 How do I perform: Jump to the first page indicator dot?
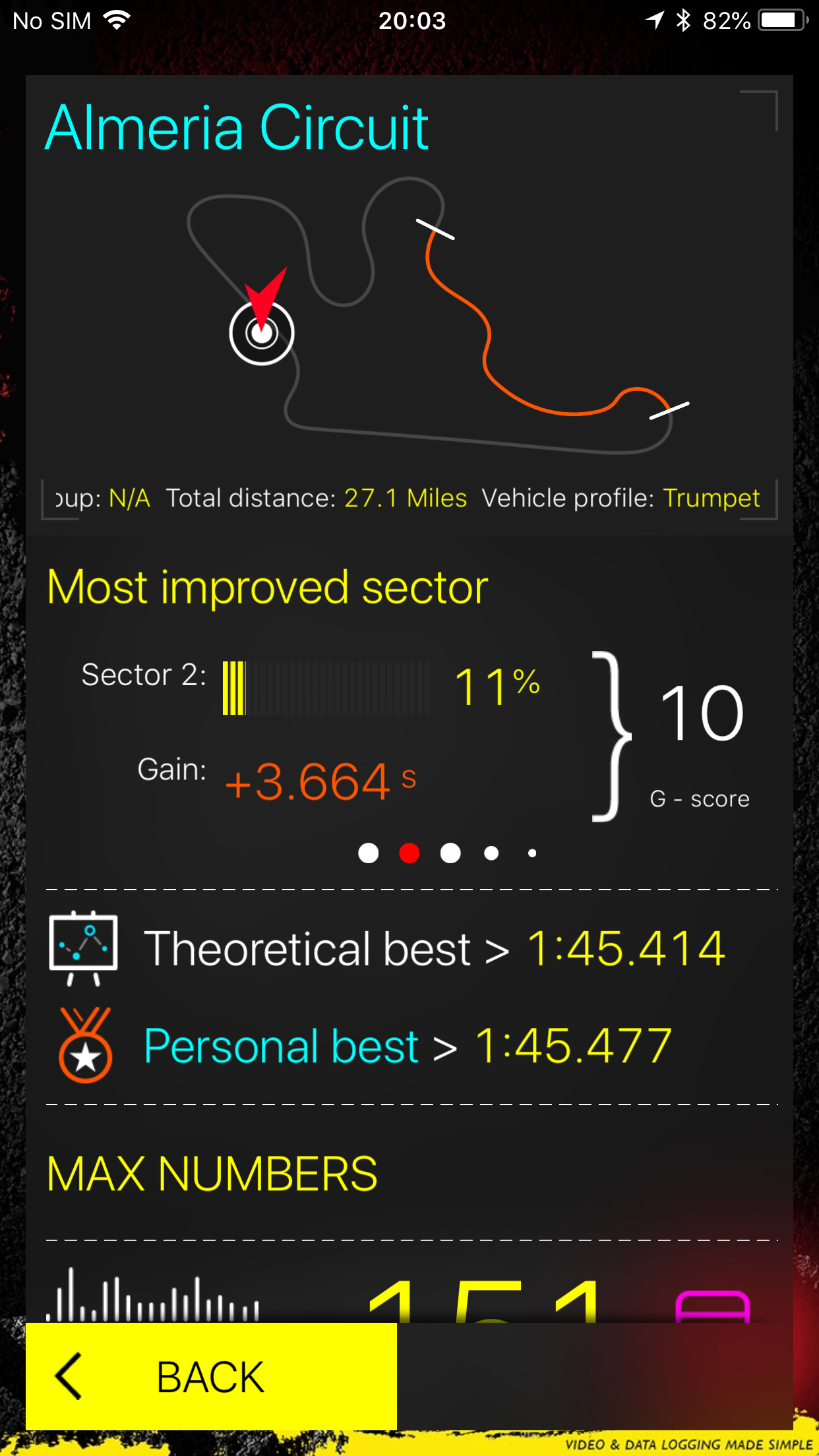(x=368, y=853)
